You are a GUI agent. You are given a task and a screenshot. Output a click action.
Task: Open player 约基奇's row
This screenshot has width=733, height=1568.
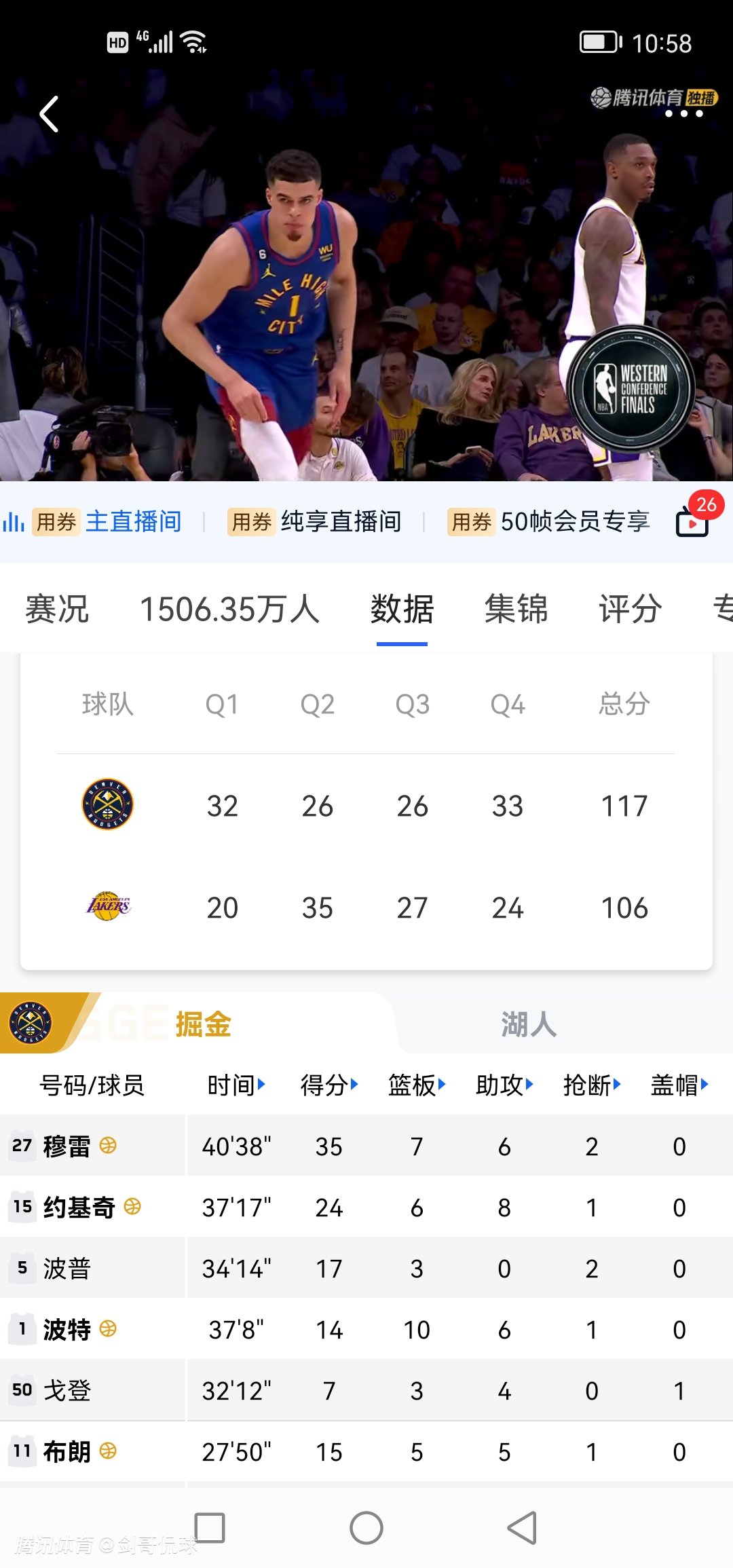(x=79, y=1208)
